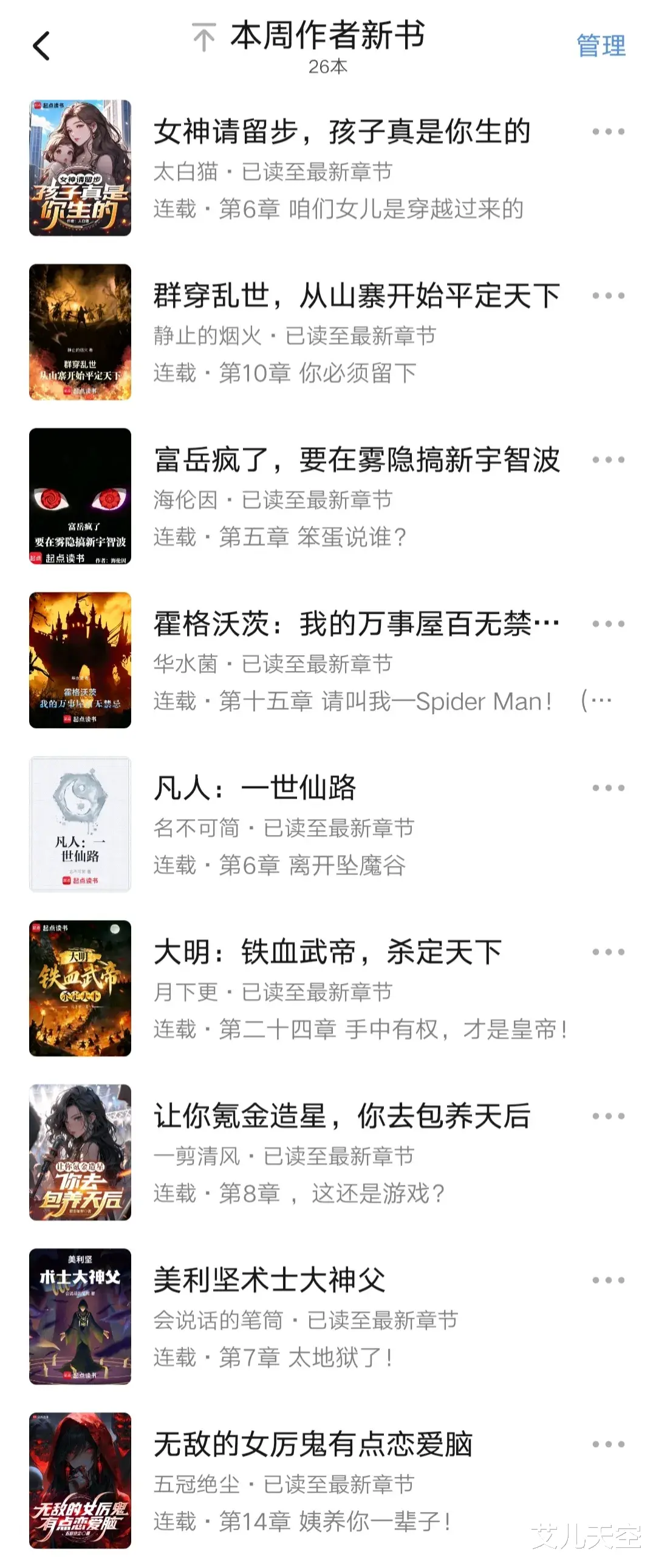Open the book 大明：铁血武帝，杀定天下

[x=327, y=953]
